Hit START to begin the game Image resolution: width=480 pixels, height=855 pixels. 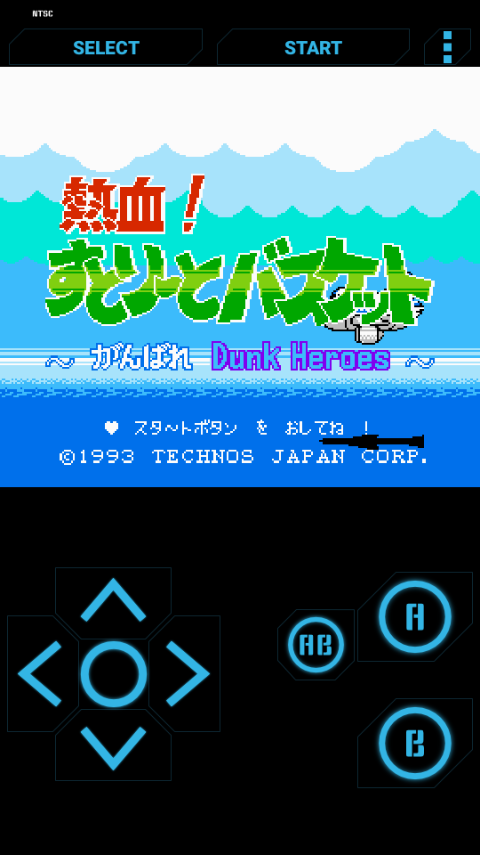point(313,47)
